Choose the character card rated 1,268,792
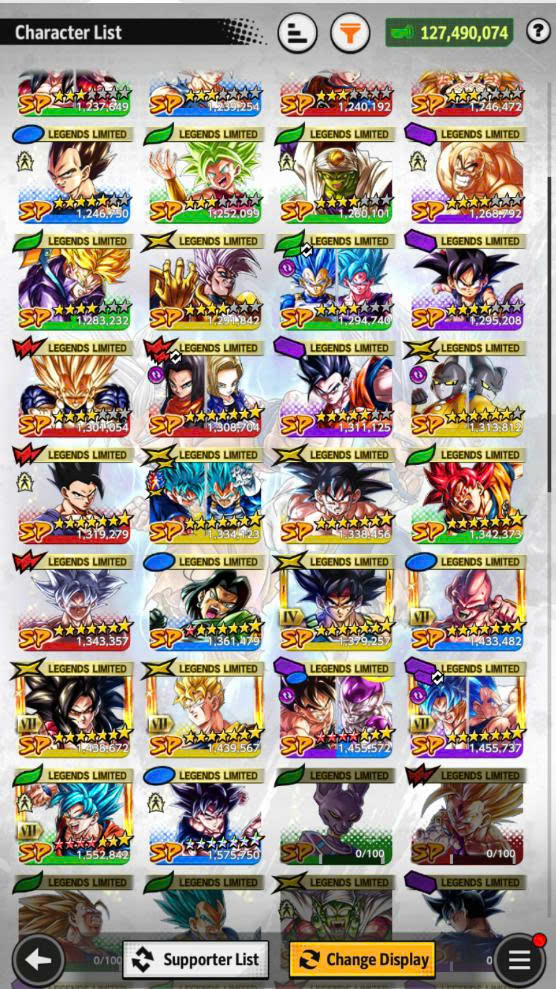This screenshot has width=556, height=989. [467, 174]
